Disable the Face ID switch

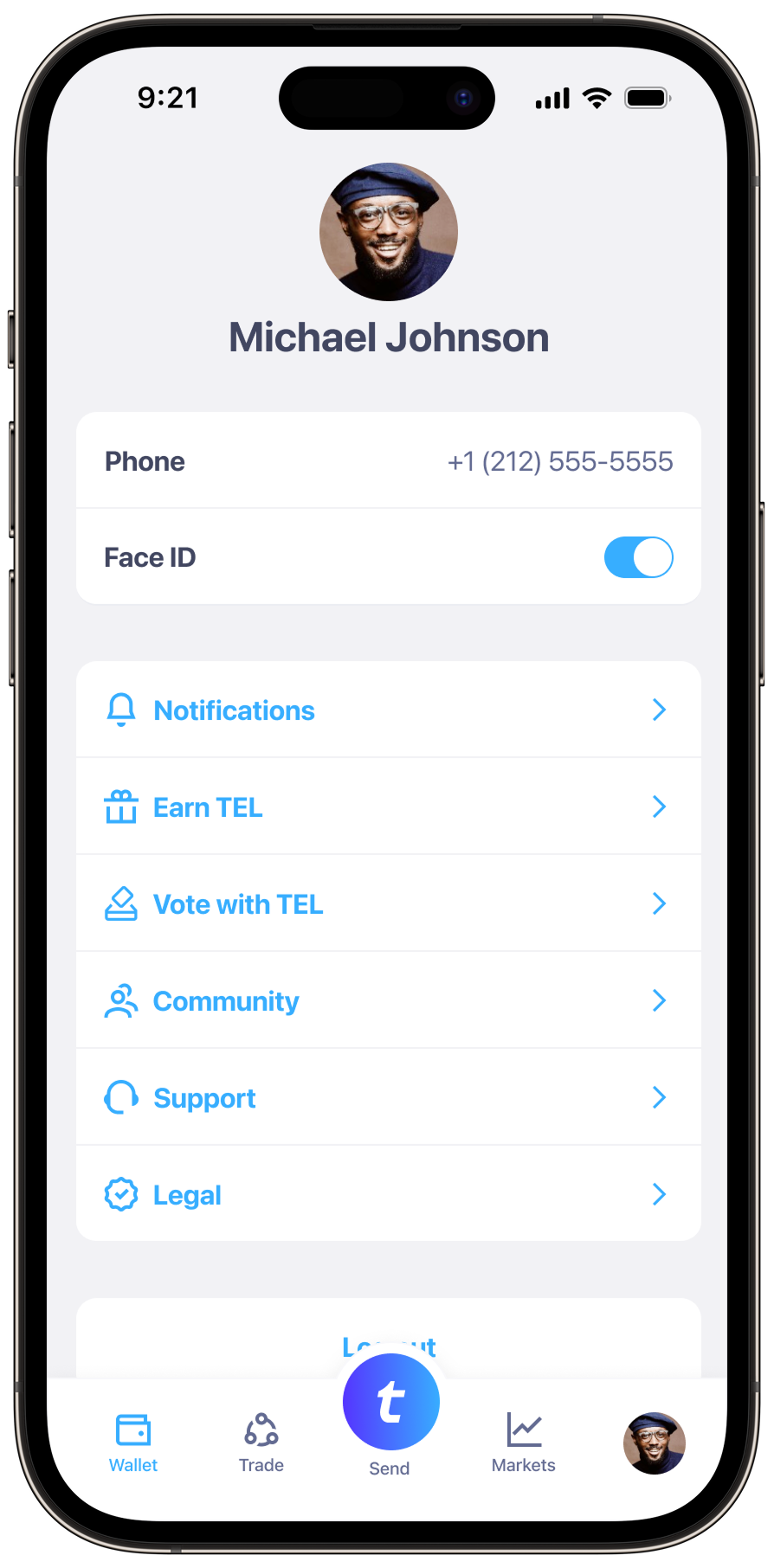click(638, 557)
